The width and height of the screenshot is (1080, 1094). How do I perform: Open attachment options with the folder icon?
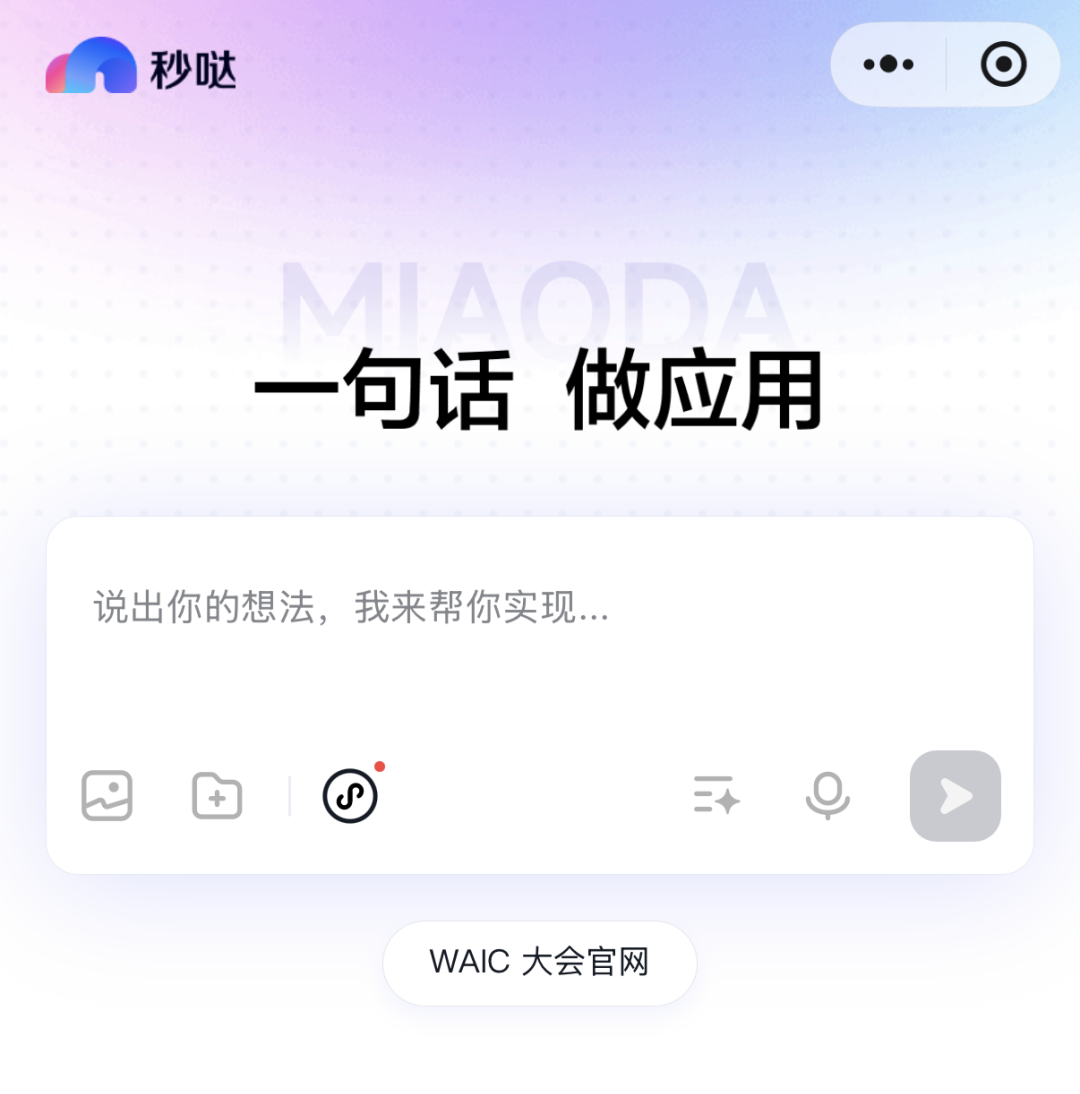216,796
